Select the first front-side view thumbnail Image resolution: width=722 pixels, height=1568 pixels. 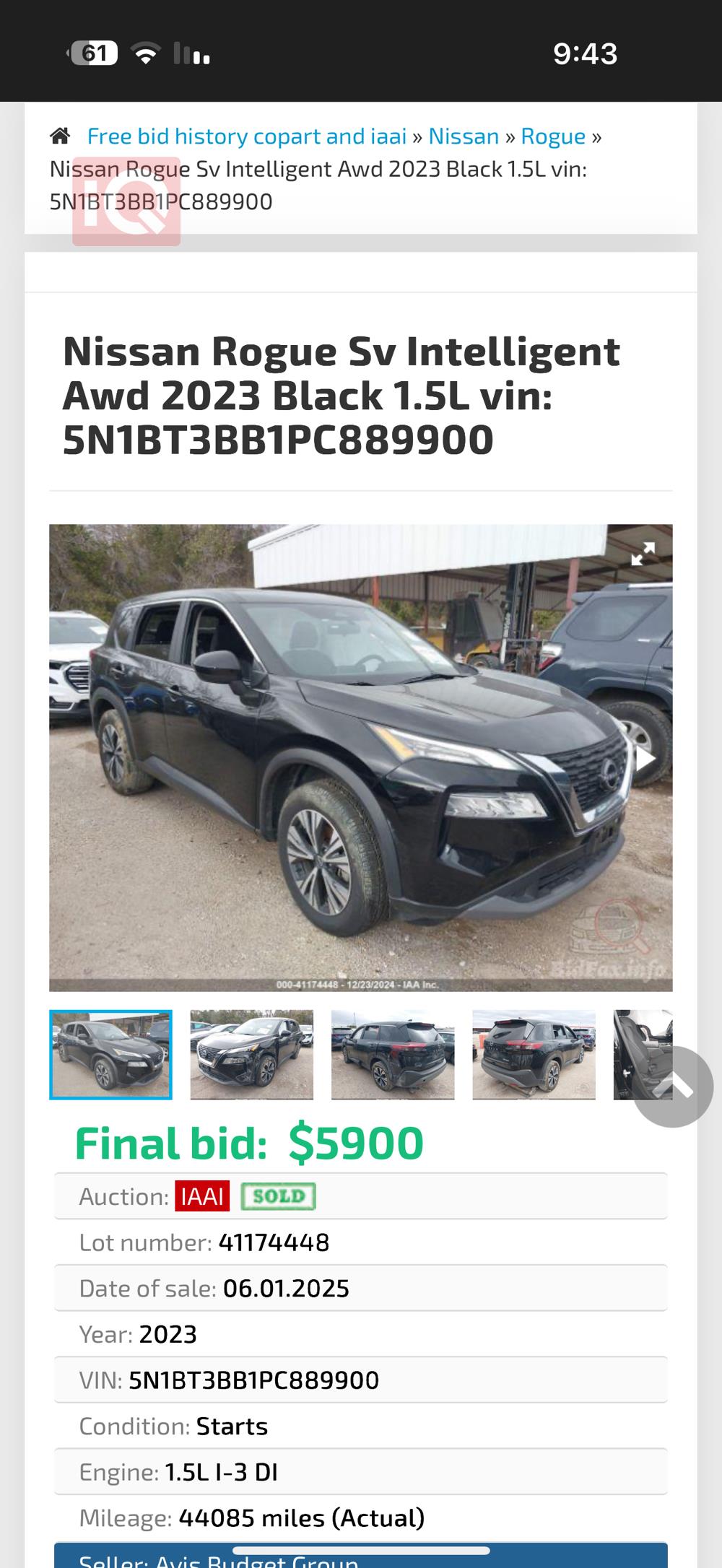click(110, 1055)
